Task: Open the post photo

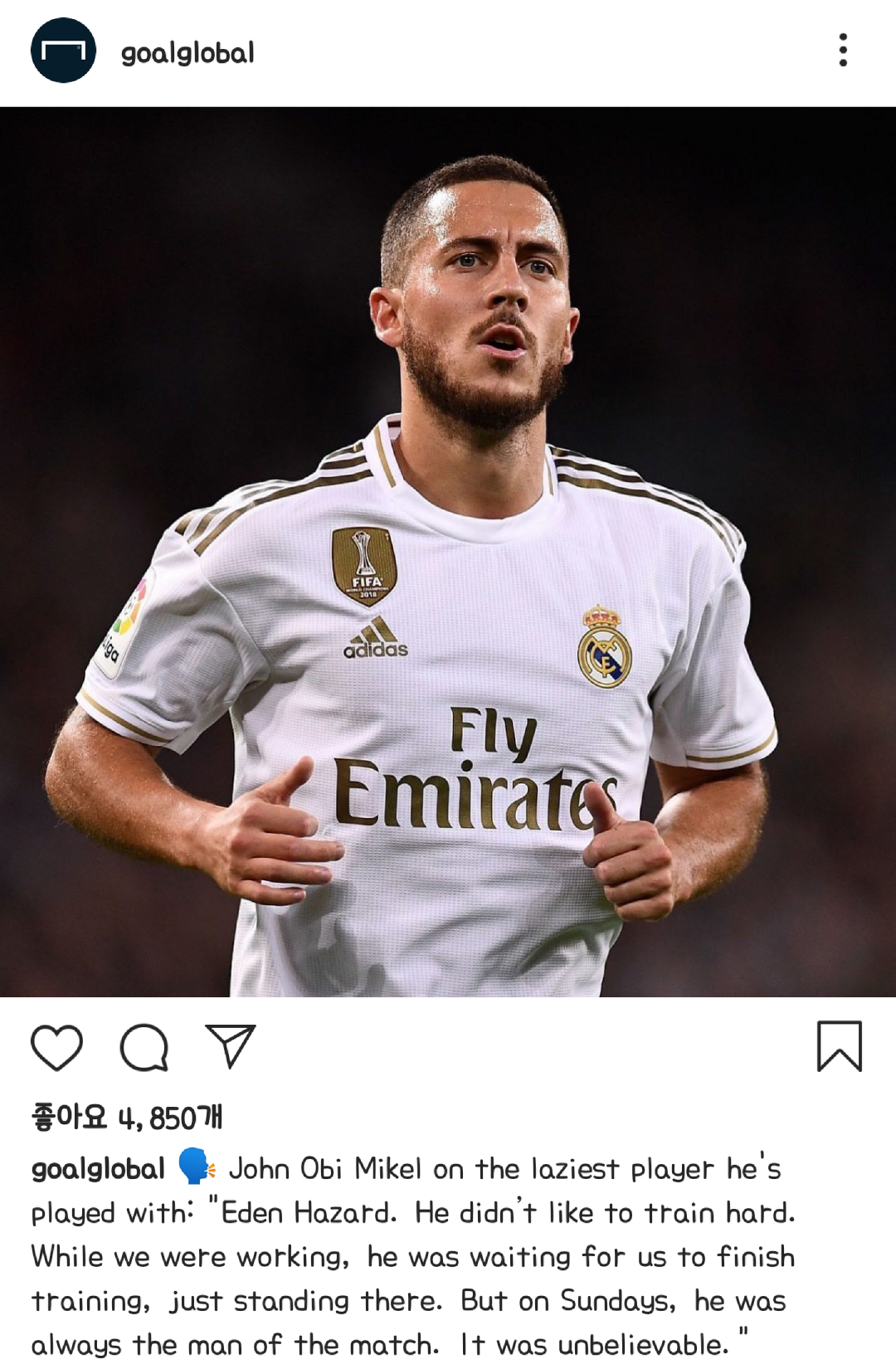Action: 448,552
